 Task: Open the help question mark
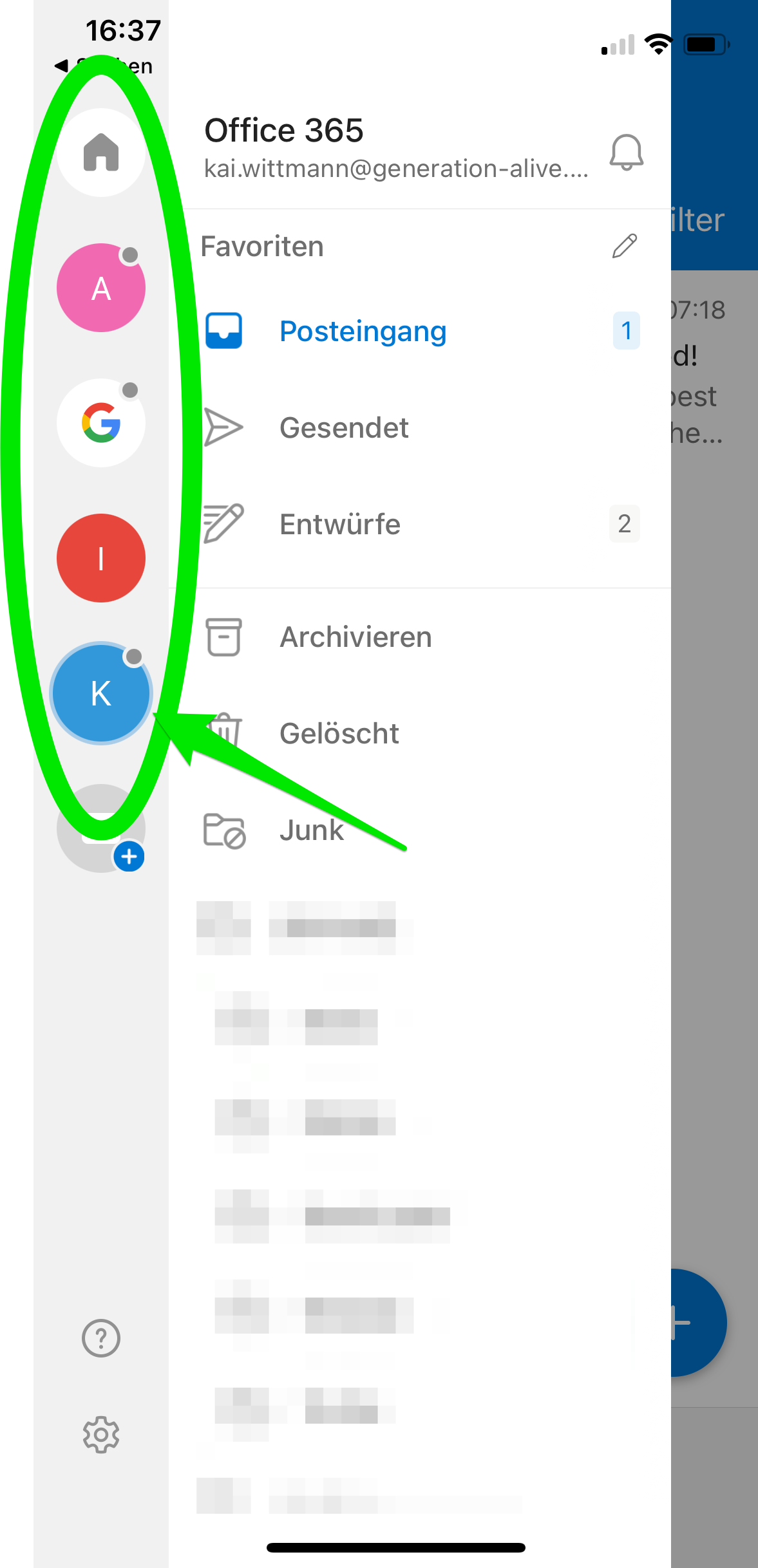coord(101,1339)
